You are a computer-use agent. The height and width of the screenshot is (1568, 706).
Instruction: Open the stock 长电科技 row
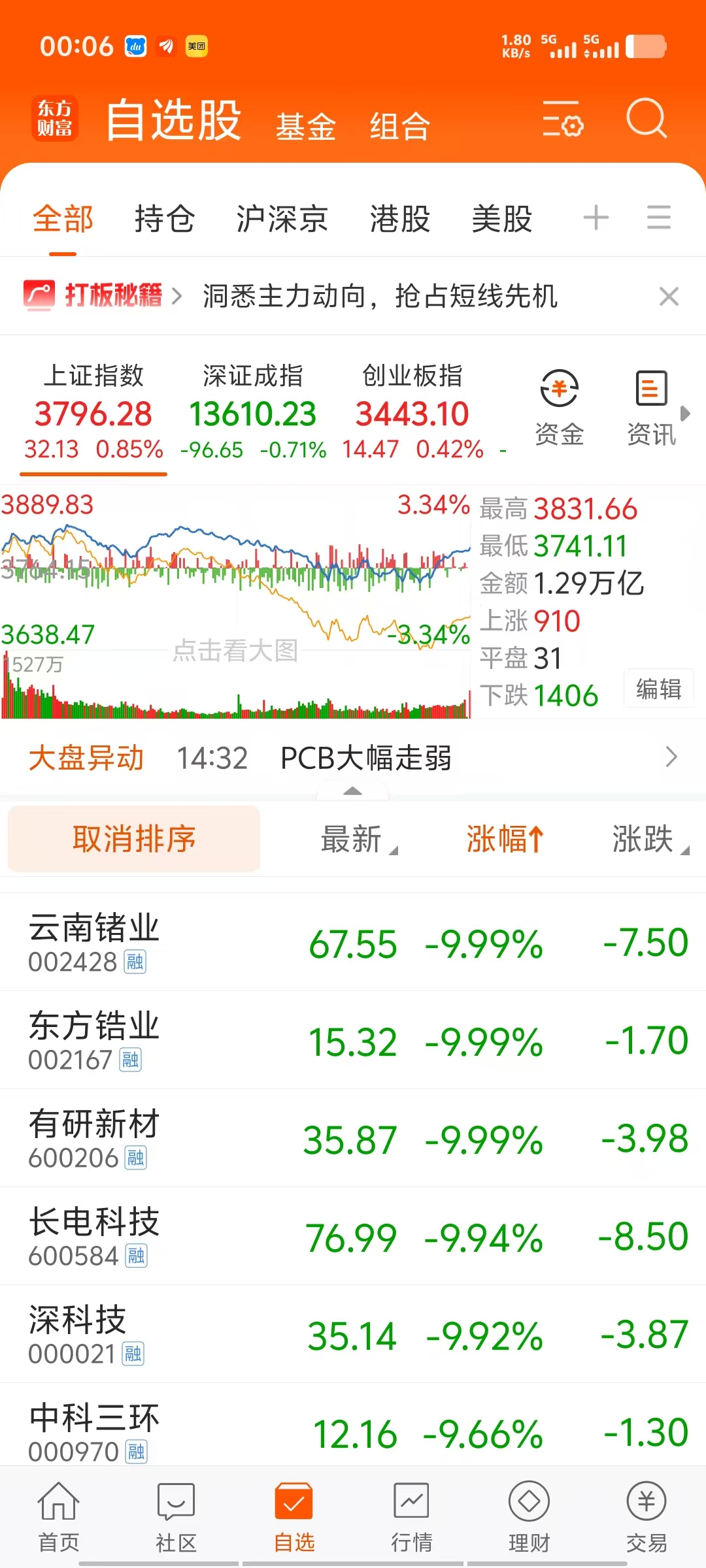353,1236
